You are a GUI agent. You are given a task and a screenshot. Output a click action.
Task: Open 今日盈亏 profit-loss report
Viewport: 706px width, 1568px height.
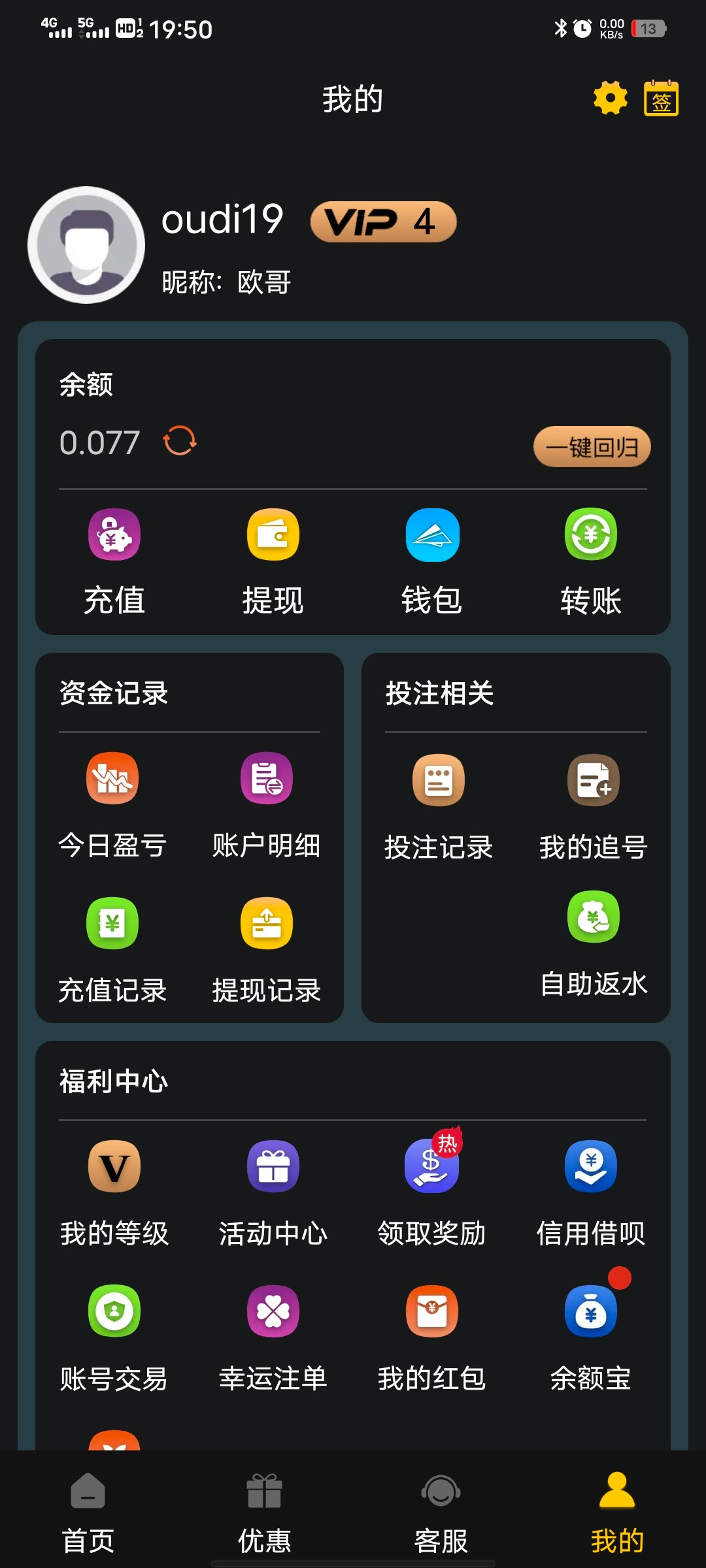pos(111,779)
